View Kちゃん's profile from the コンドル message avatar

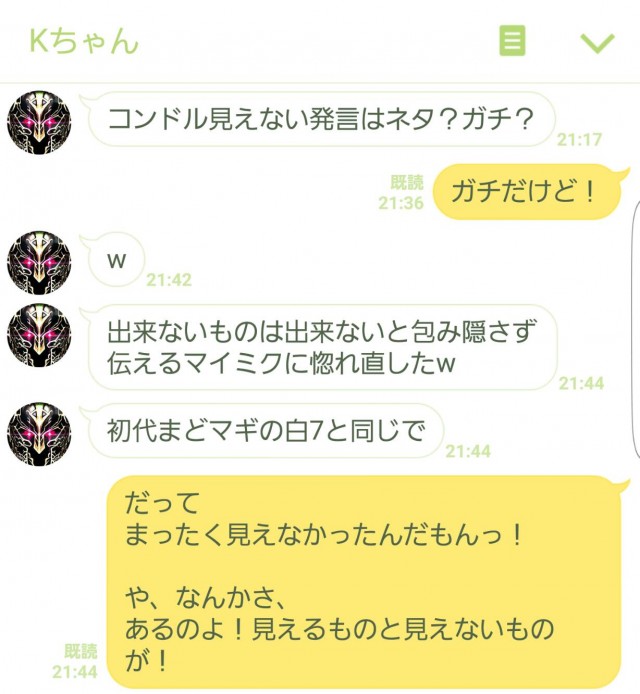coord(39,122)
